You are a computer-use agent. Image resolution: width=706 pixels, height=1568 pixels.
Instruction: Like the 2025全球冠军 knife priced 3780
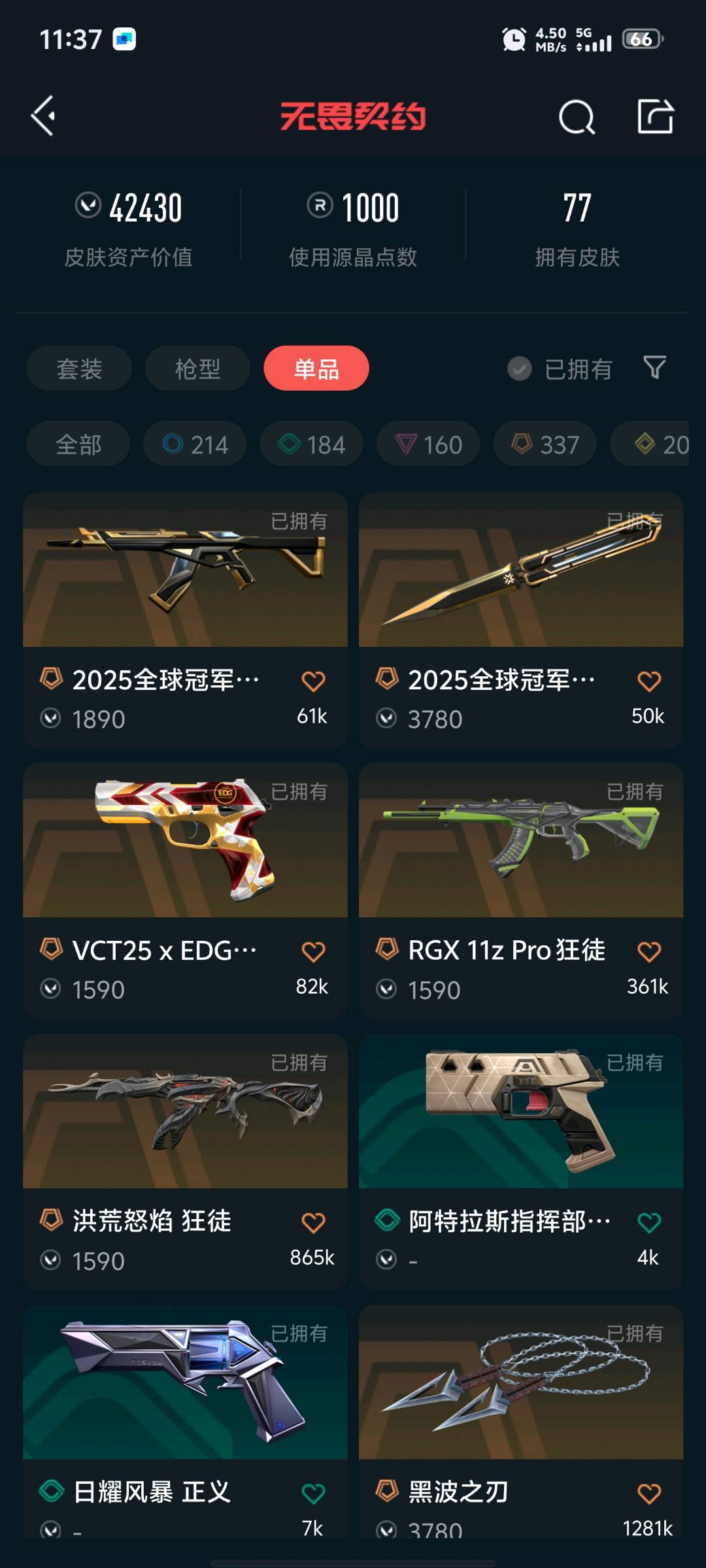(649, 681)
